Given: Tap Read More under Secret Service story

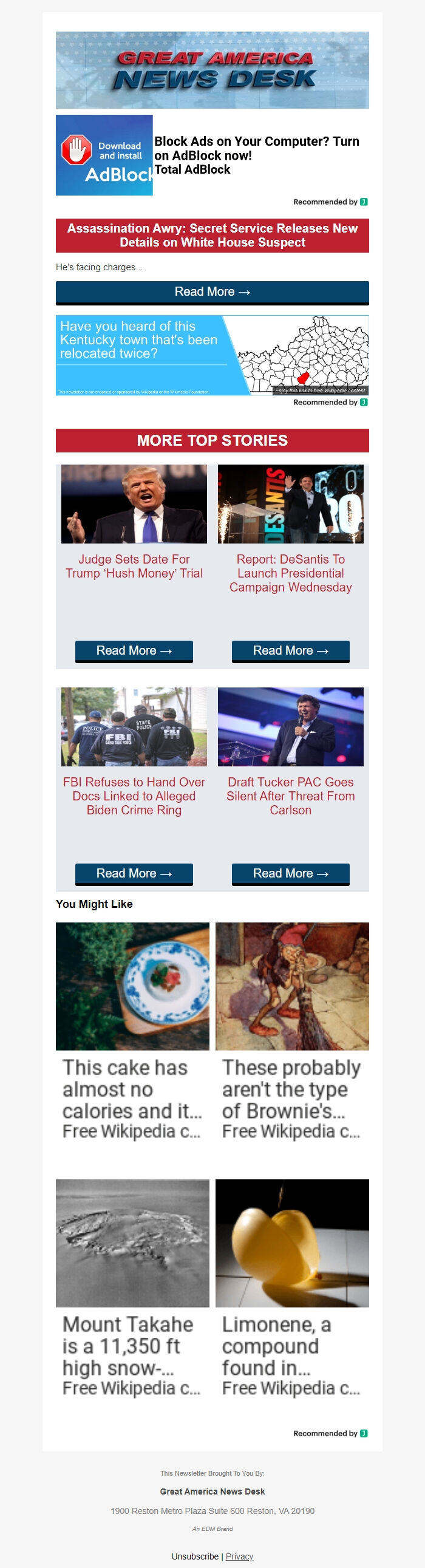Looking at the screenshot, I should point(212,292).
